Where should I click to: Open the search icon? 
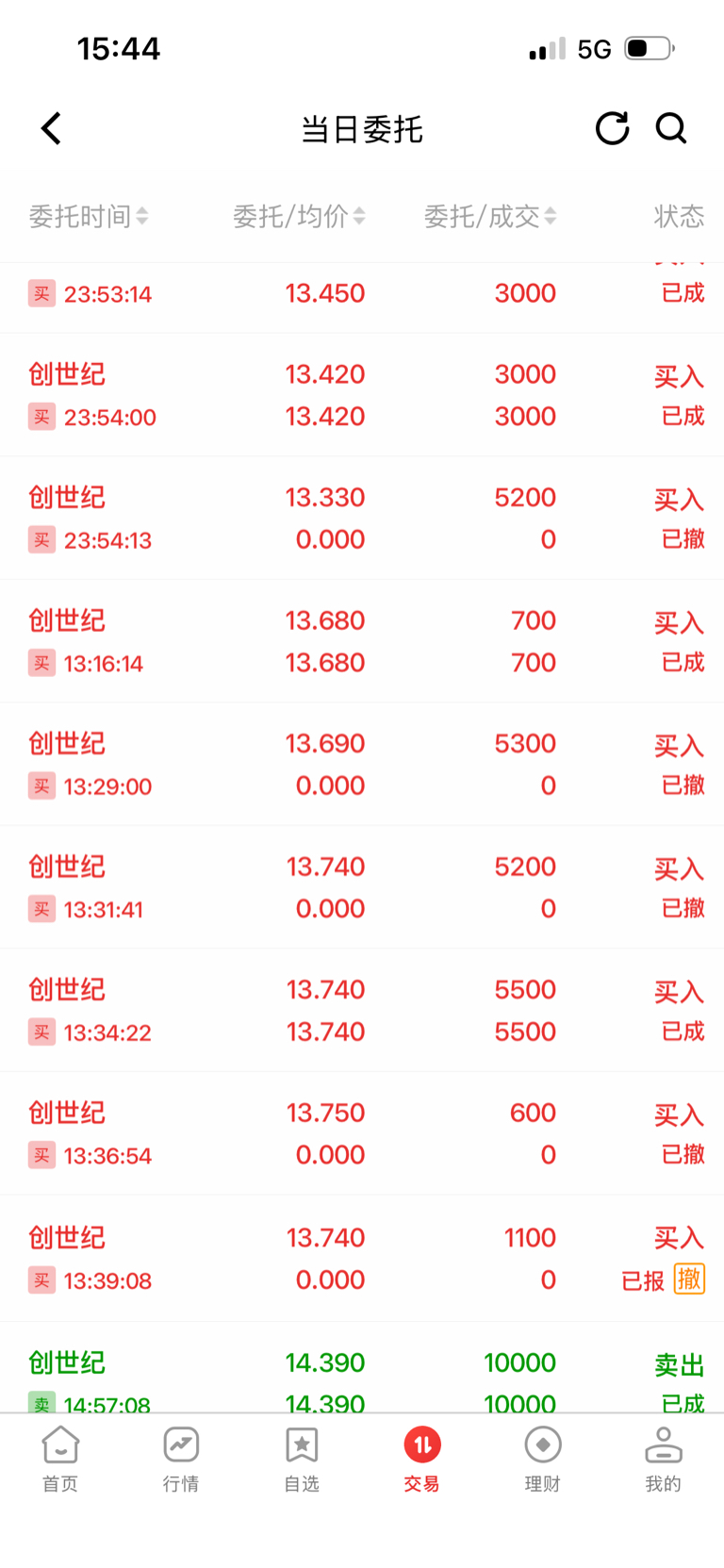point(671,128)
